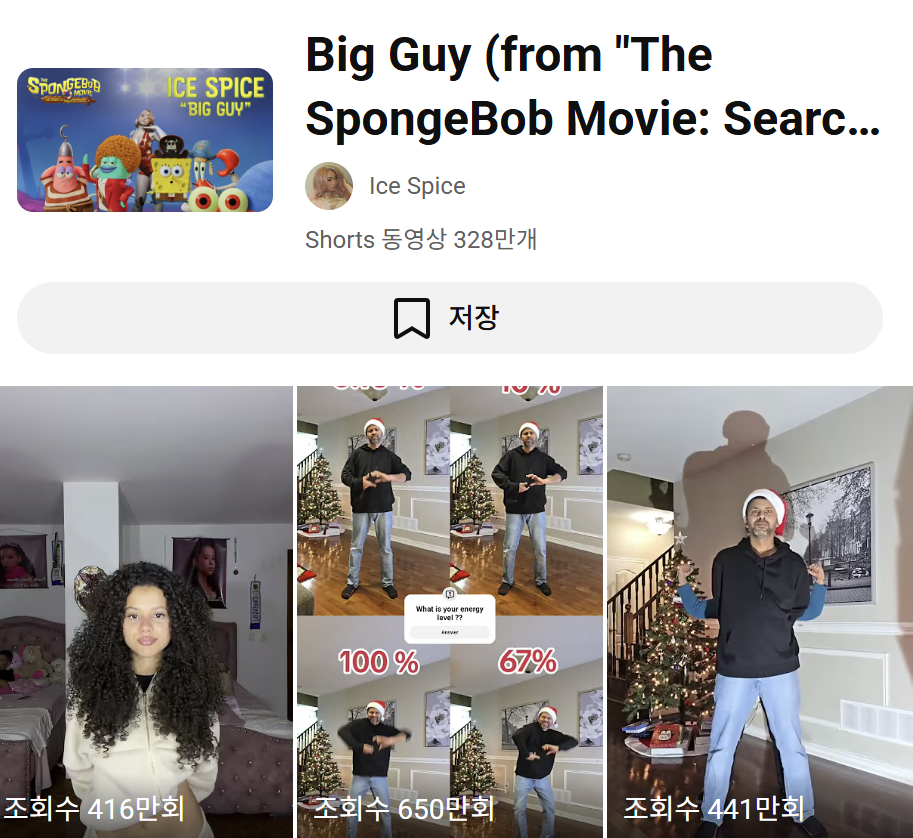Open Ice Spice's artist channel
The image size is (913, 838).
point(416,186)
